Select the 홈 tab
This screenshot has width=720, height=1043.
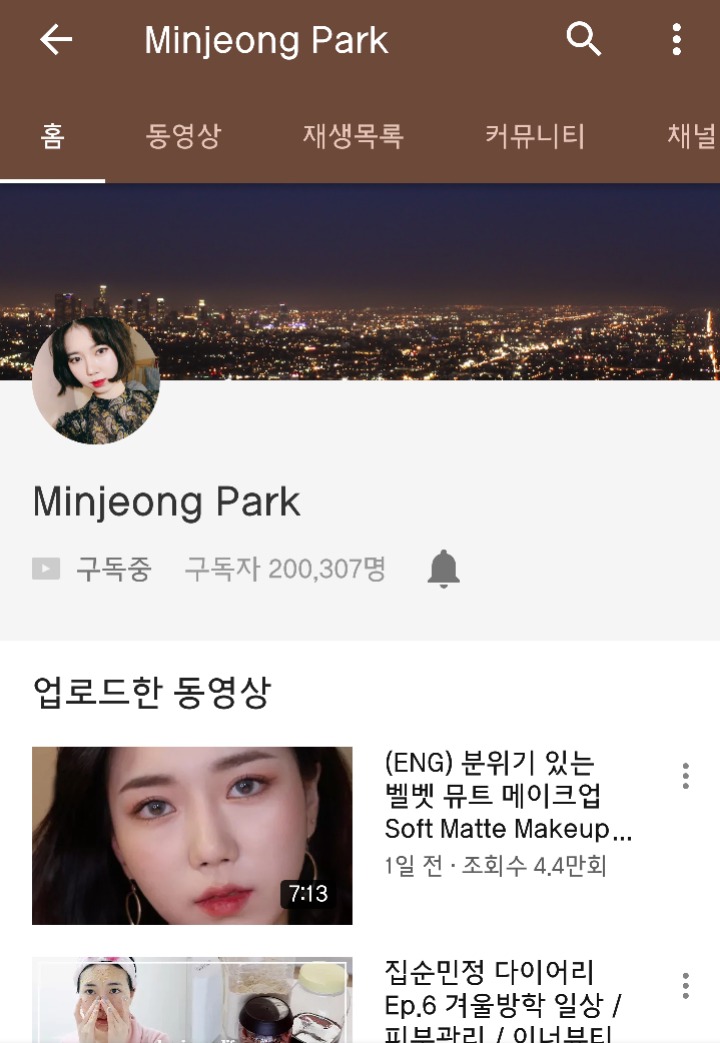coord(52,136)
